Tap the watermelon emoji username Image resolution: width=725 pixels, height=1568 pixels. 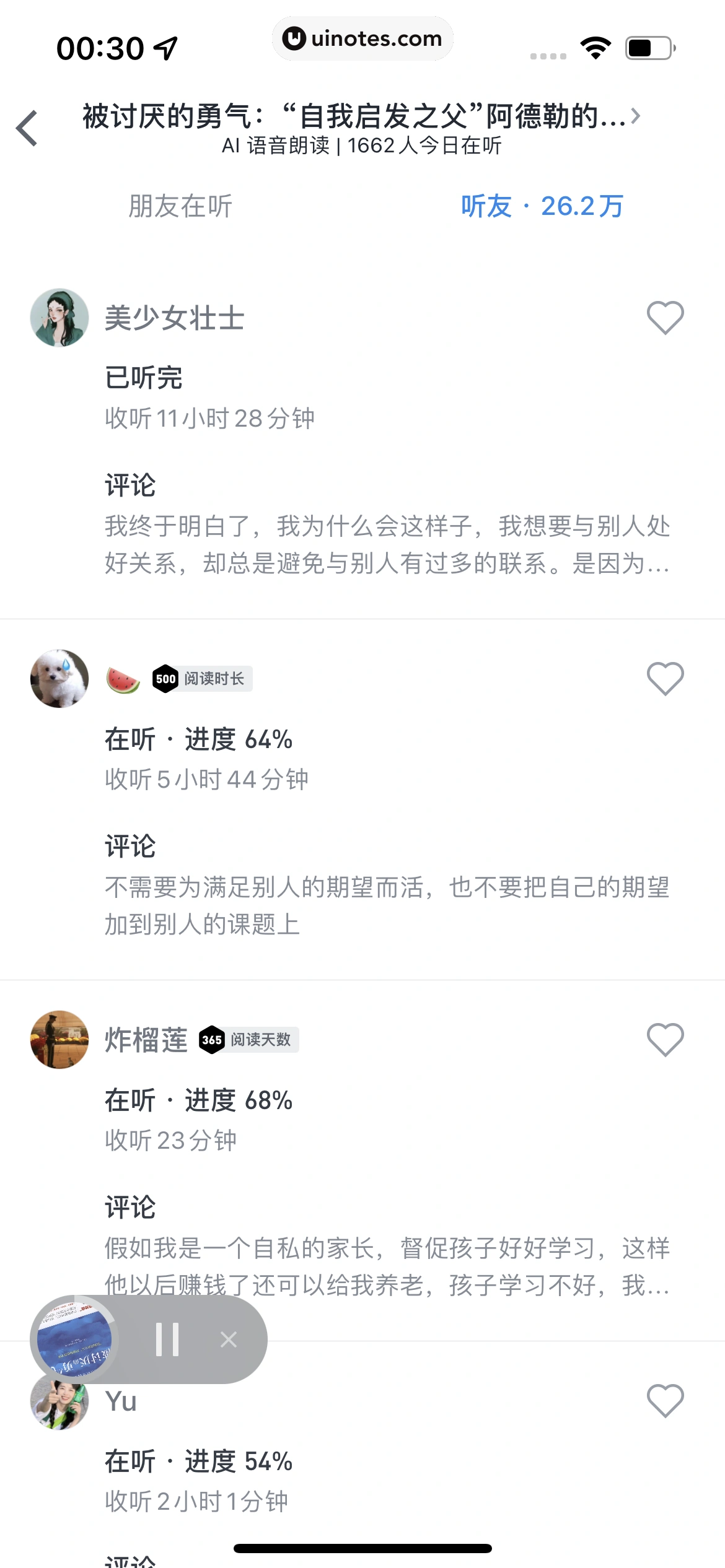[124, 678]
